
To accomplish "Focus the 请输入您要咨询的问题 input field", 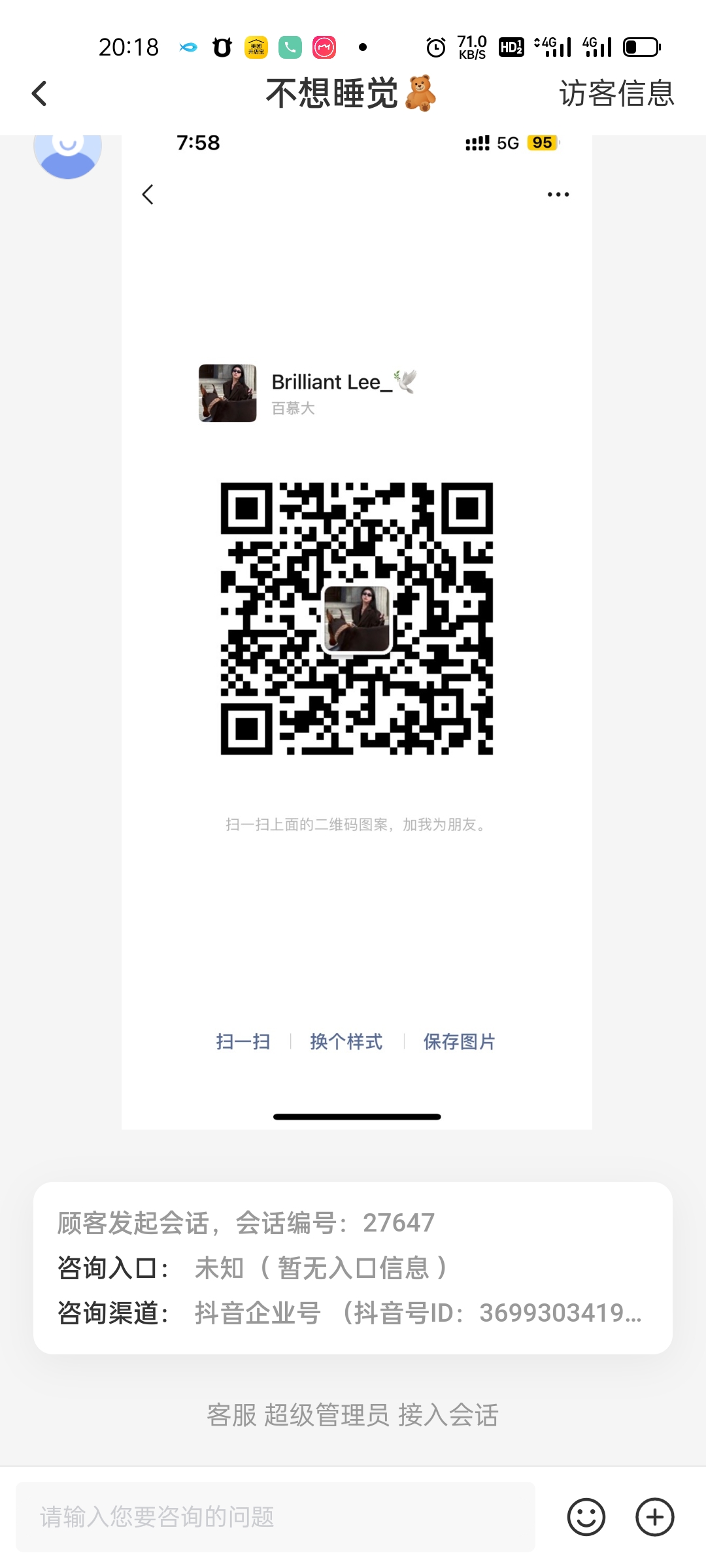I will pyautogui.click(x=275, y=1516).
